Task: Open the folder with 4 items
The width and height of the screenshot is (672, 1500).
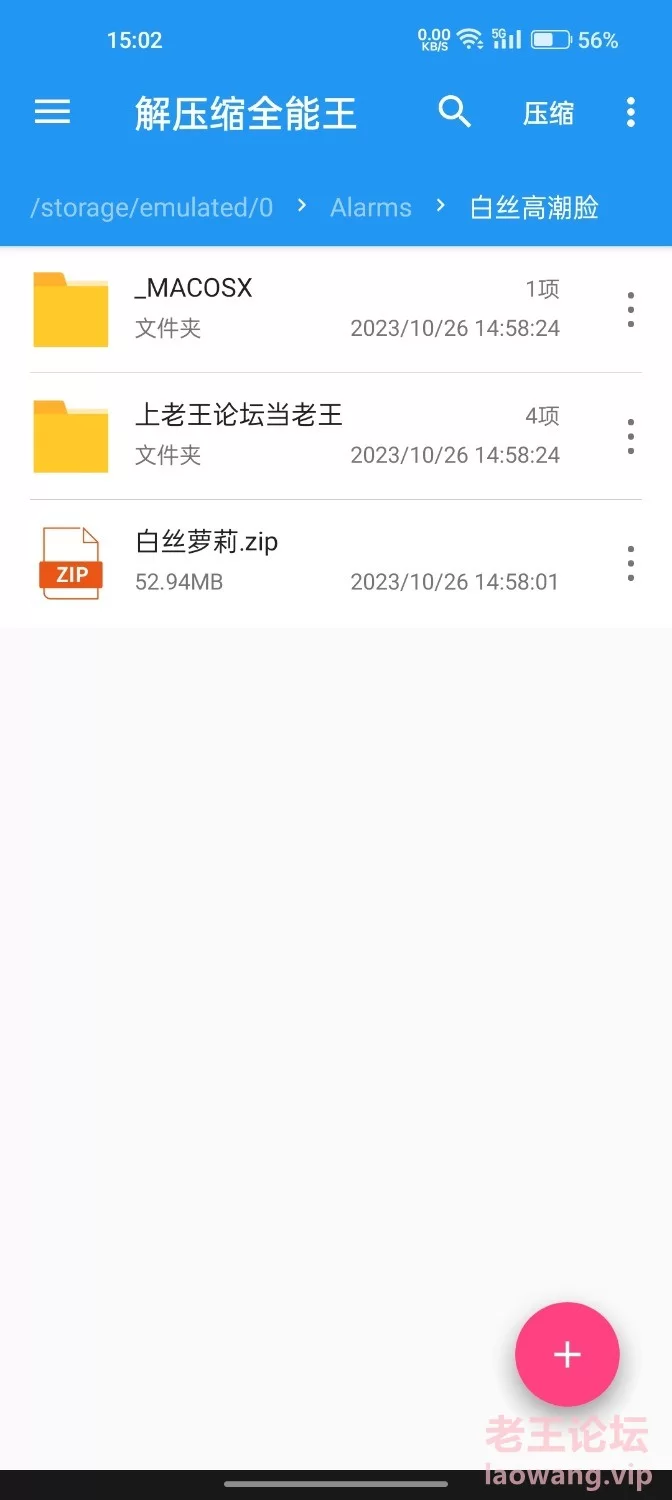Action: 300,436
